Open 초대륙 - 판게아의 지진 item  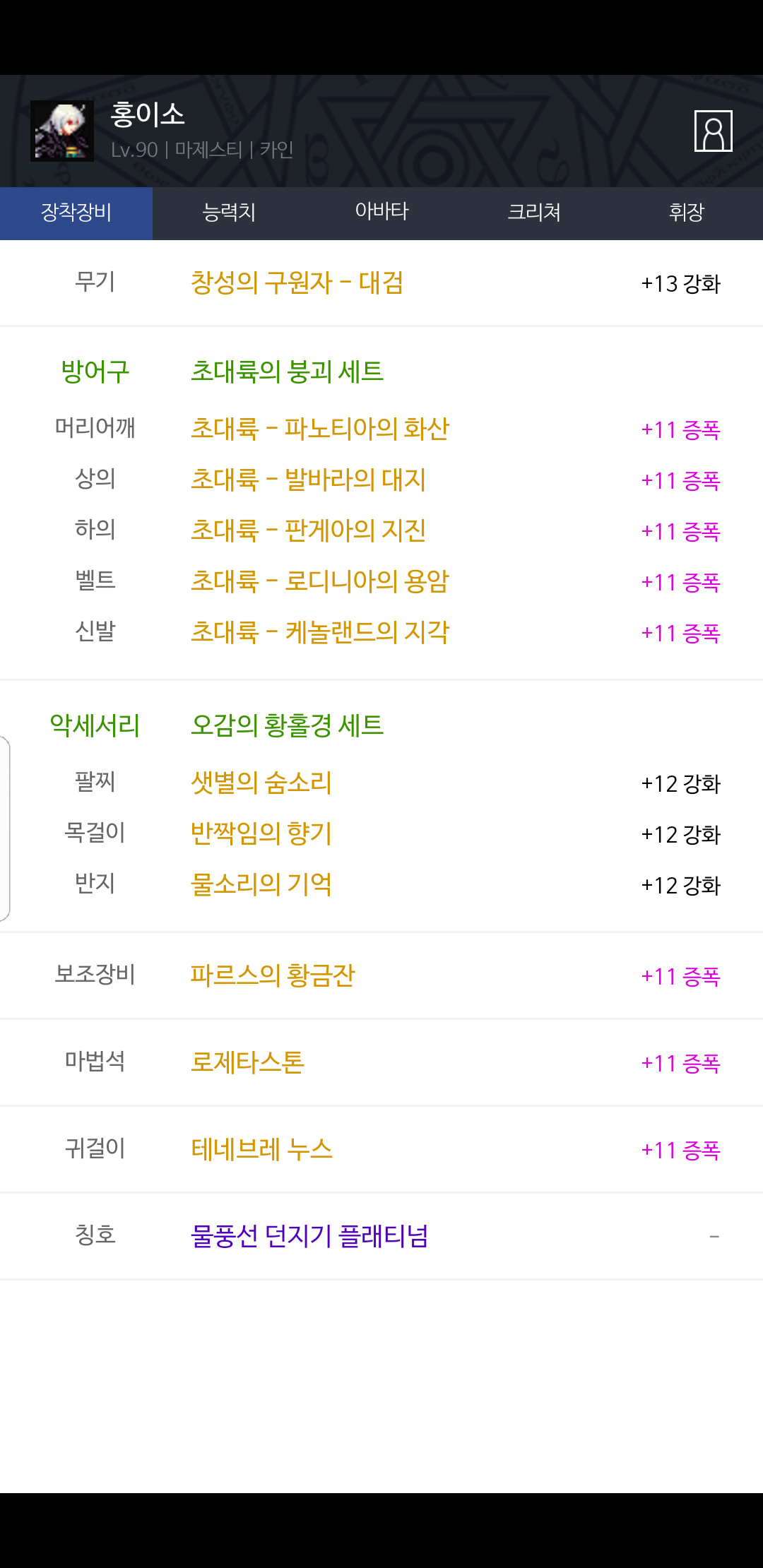click(308, 530)
